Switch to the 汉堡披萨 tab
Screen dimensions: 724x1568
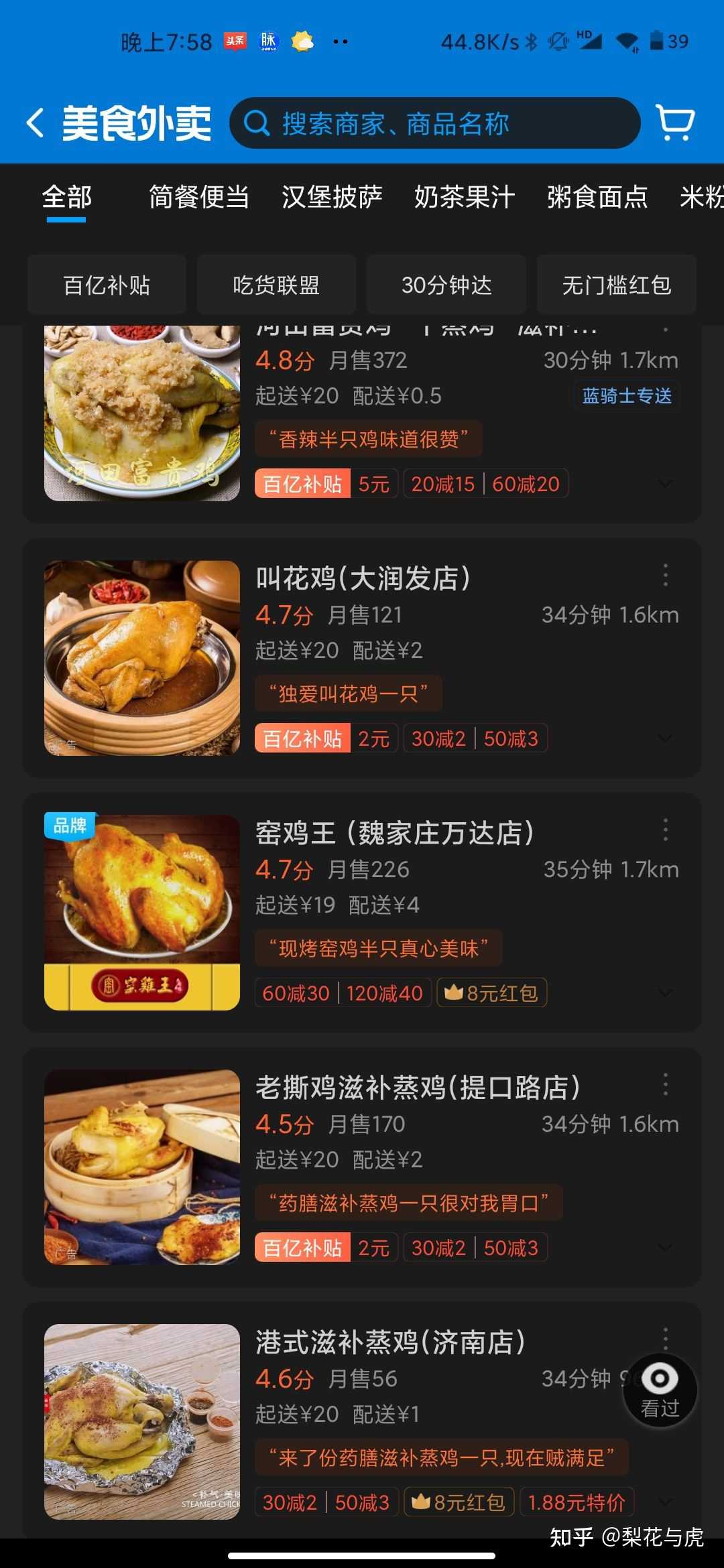[x=332, y=197]
